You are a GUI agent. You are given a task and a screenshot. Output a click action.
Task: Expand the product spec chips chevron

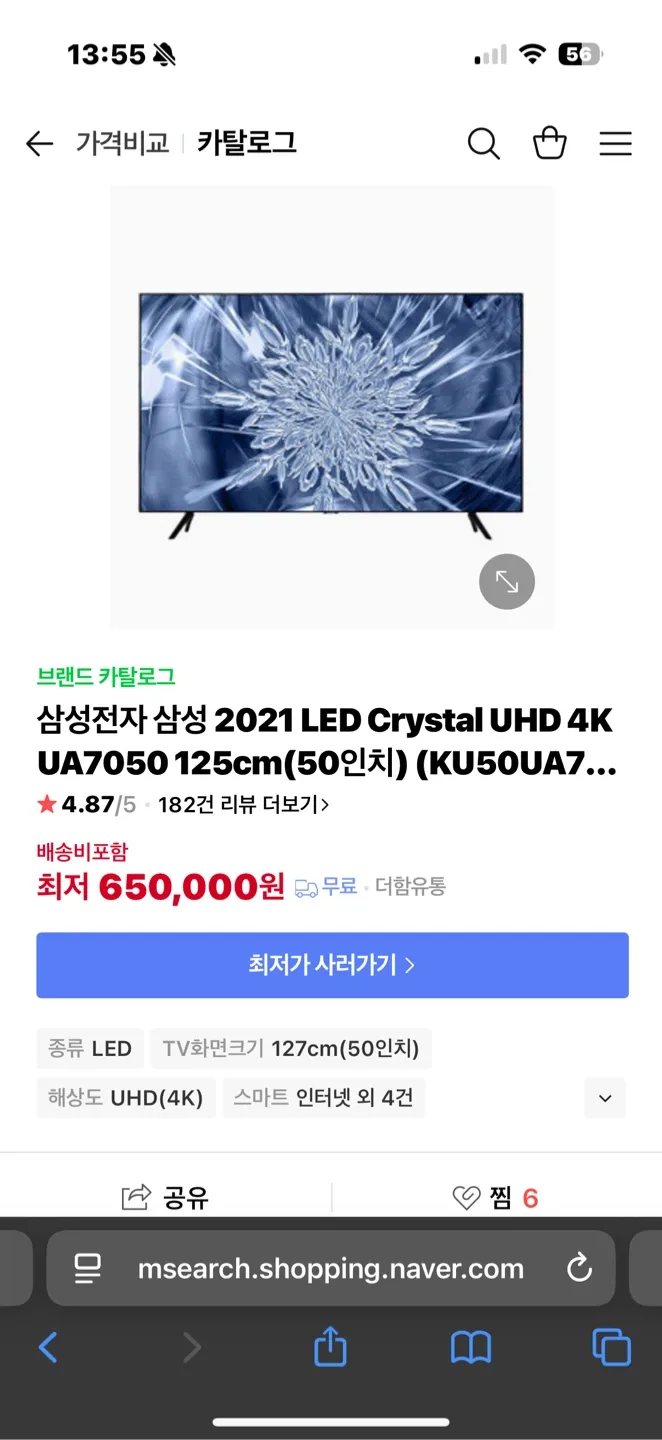tap(605, 1098)
